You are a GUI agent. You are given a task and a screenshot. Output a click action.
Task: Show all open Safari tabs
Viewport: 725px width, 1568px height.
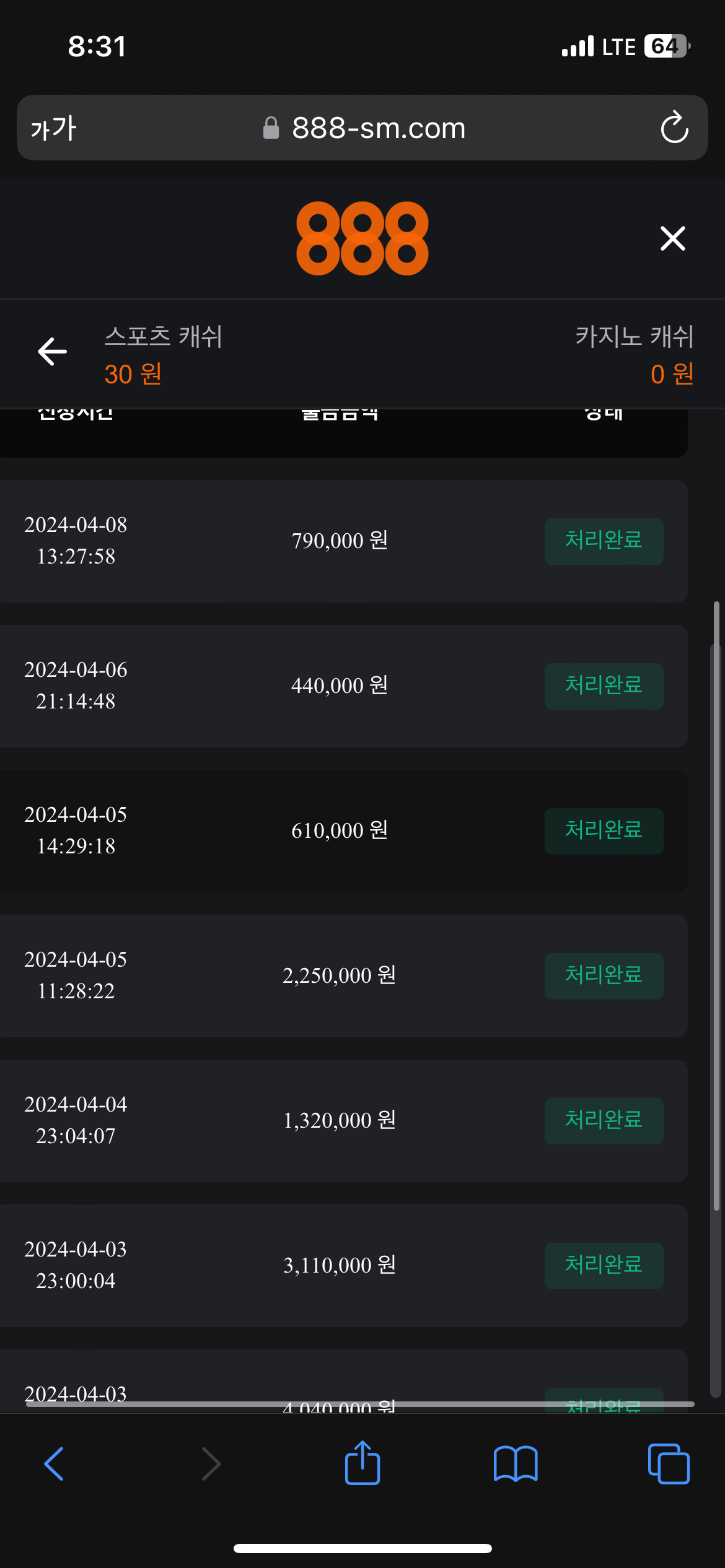(669, 1464)
